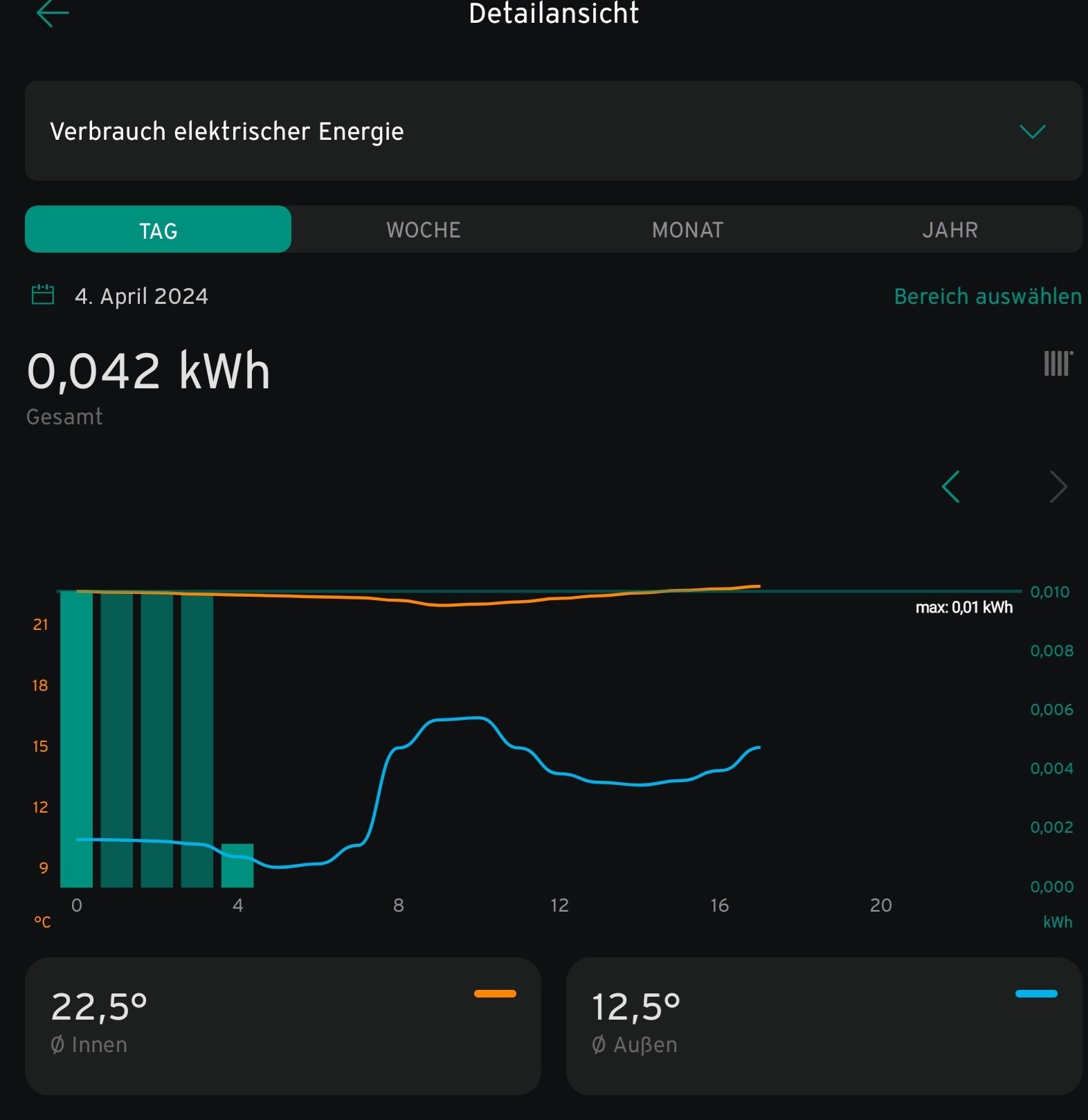
Task: Go to the next day
Action: (1058, 487)
